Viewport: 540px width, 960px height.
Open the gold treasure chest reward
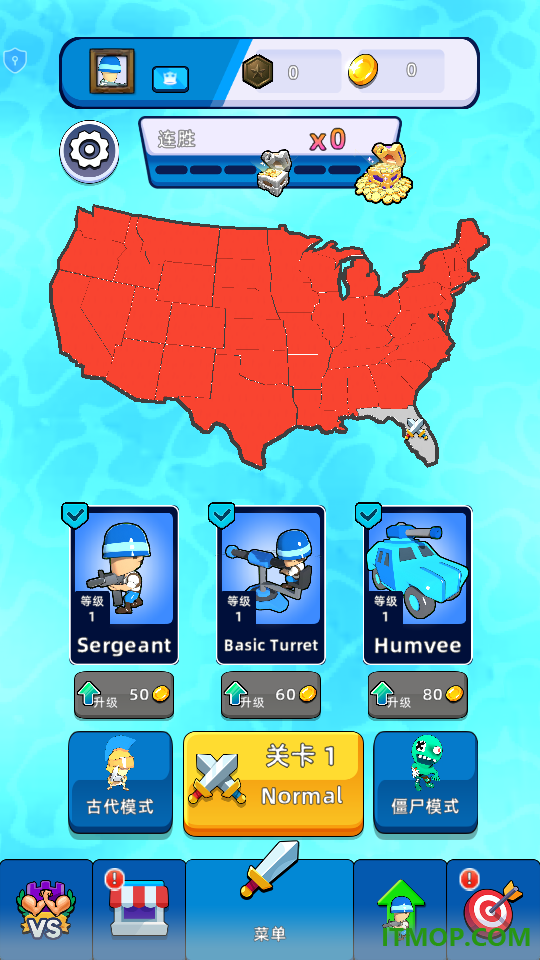click(384, 169)
